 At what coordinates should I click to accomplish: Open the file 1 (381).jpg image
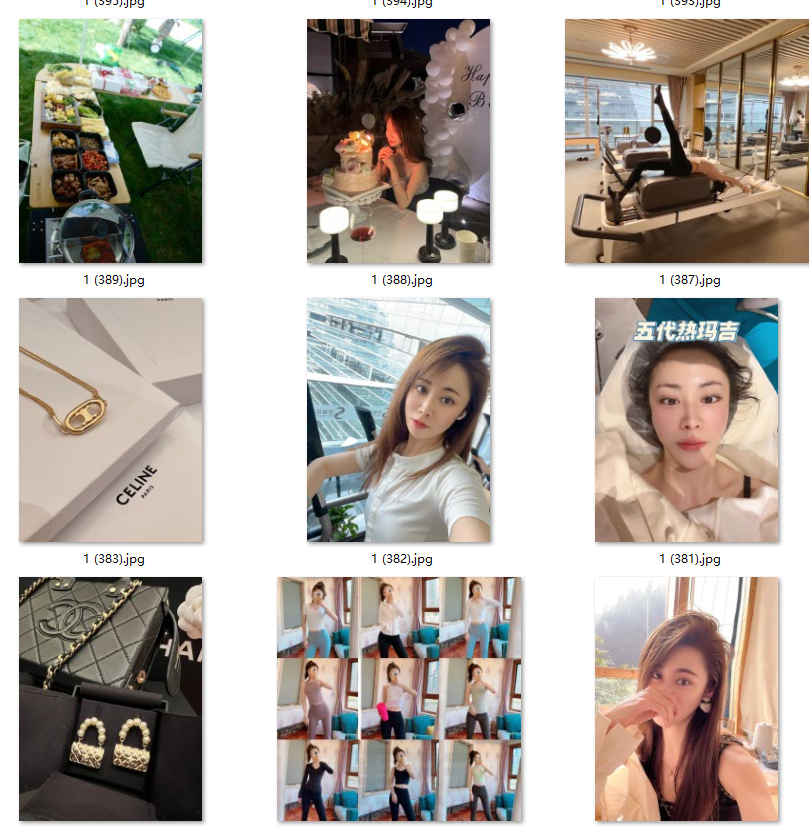point(686,419)
